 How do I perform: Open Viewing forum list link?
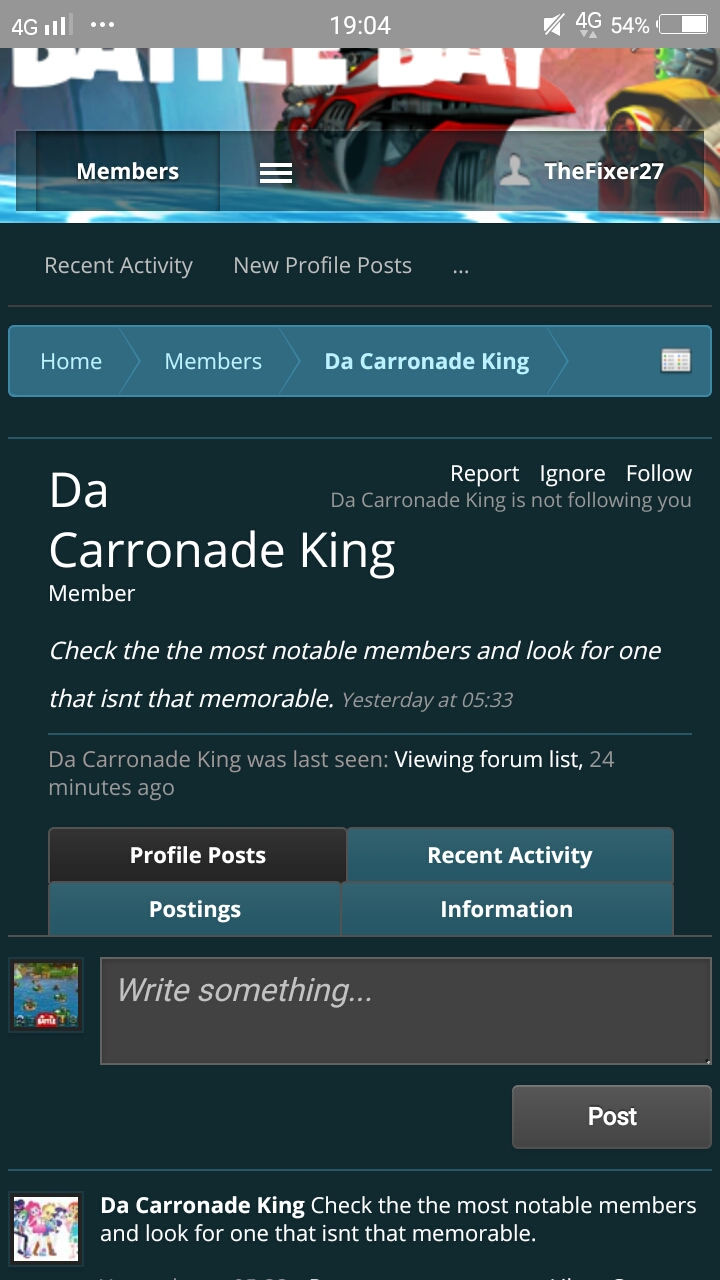[x=488, y=760]
